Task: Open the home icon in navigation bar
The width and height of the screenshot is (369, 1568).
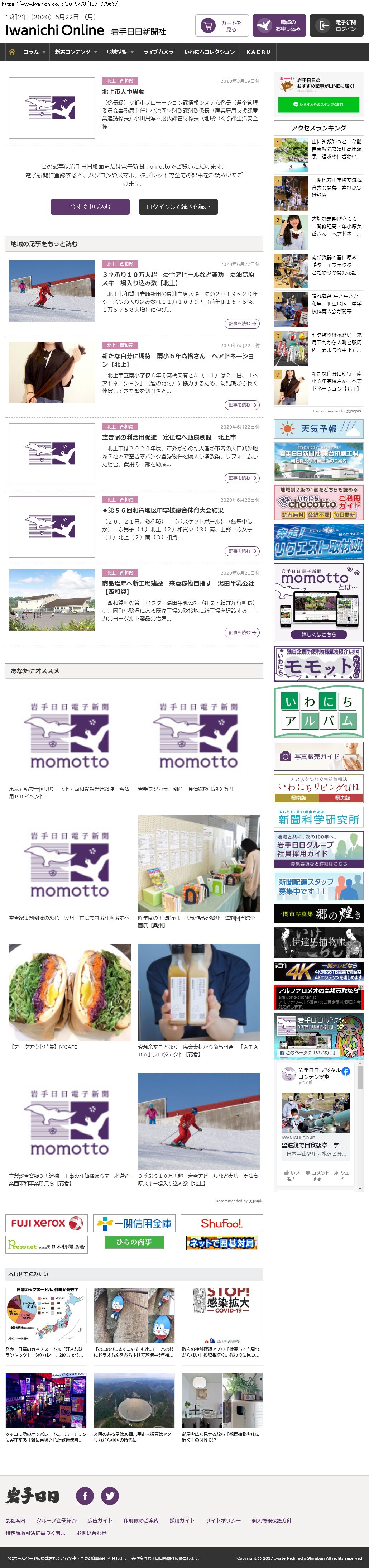Action: pyautogui.click(x=11, y=52)
